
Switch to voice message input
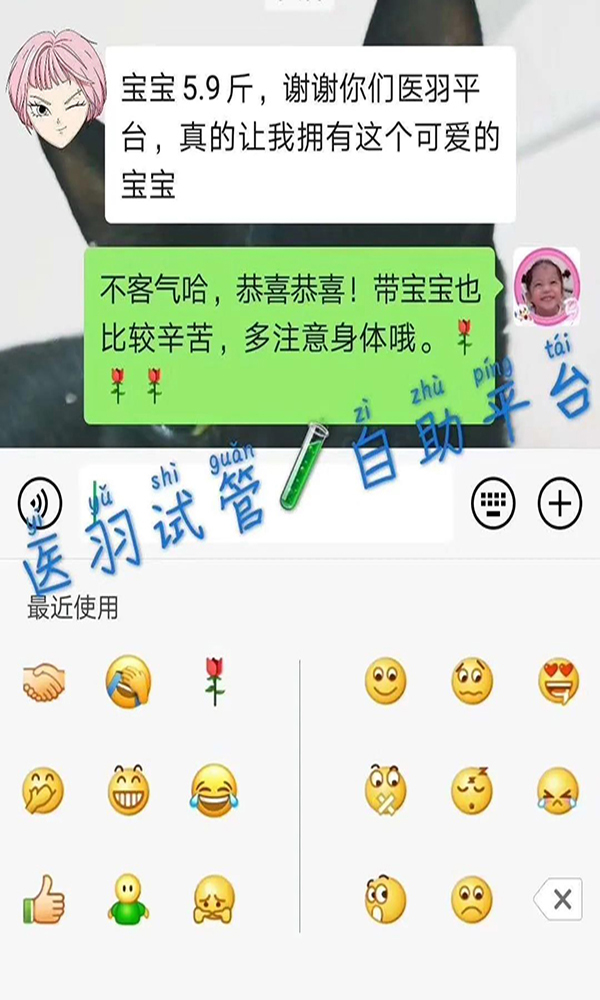tap(39, 504)
